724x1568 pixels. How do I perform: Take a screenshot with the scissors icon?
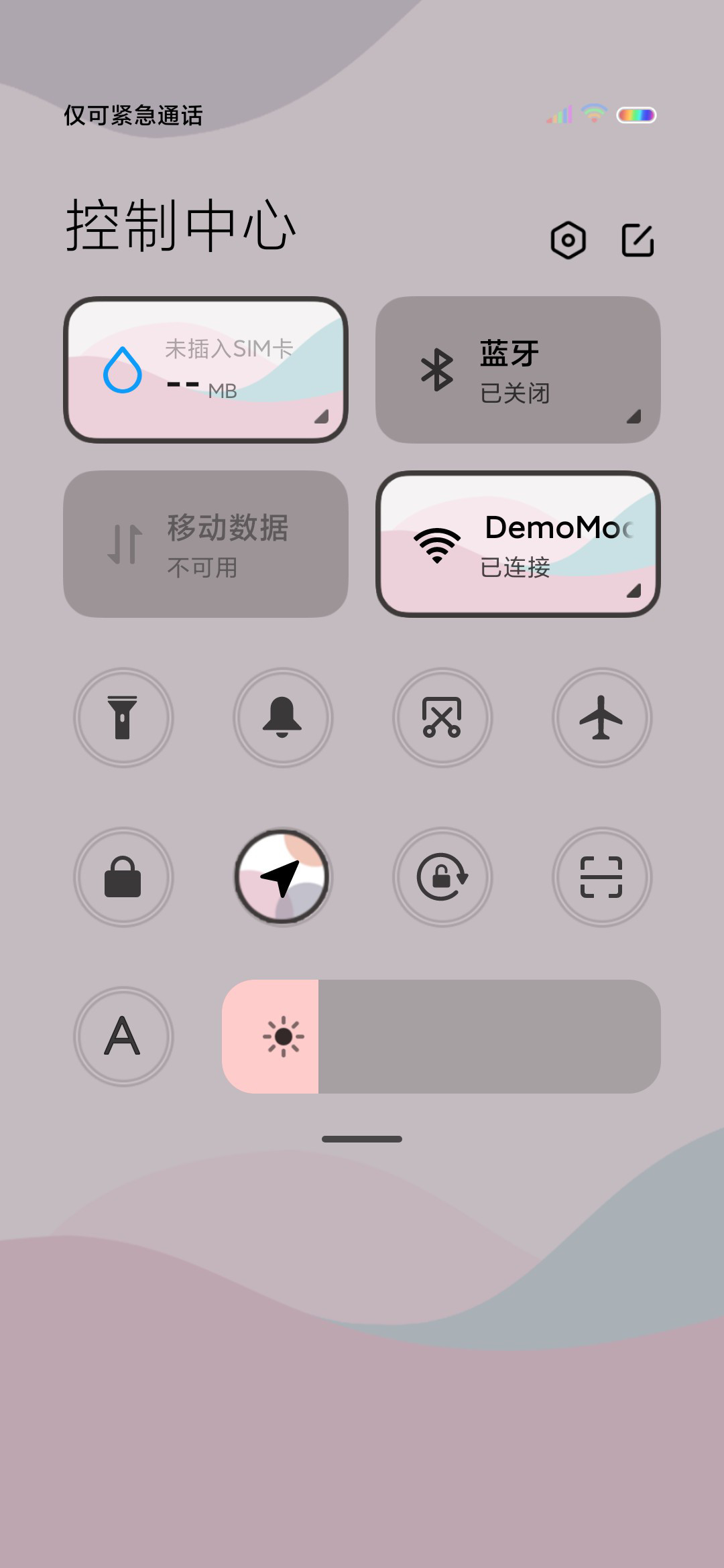(442, 718)
